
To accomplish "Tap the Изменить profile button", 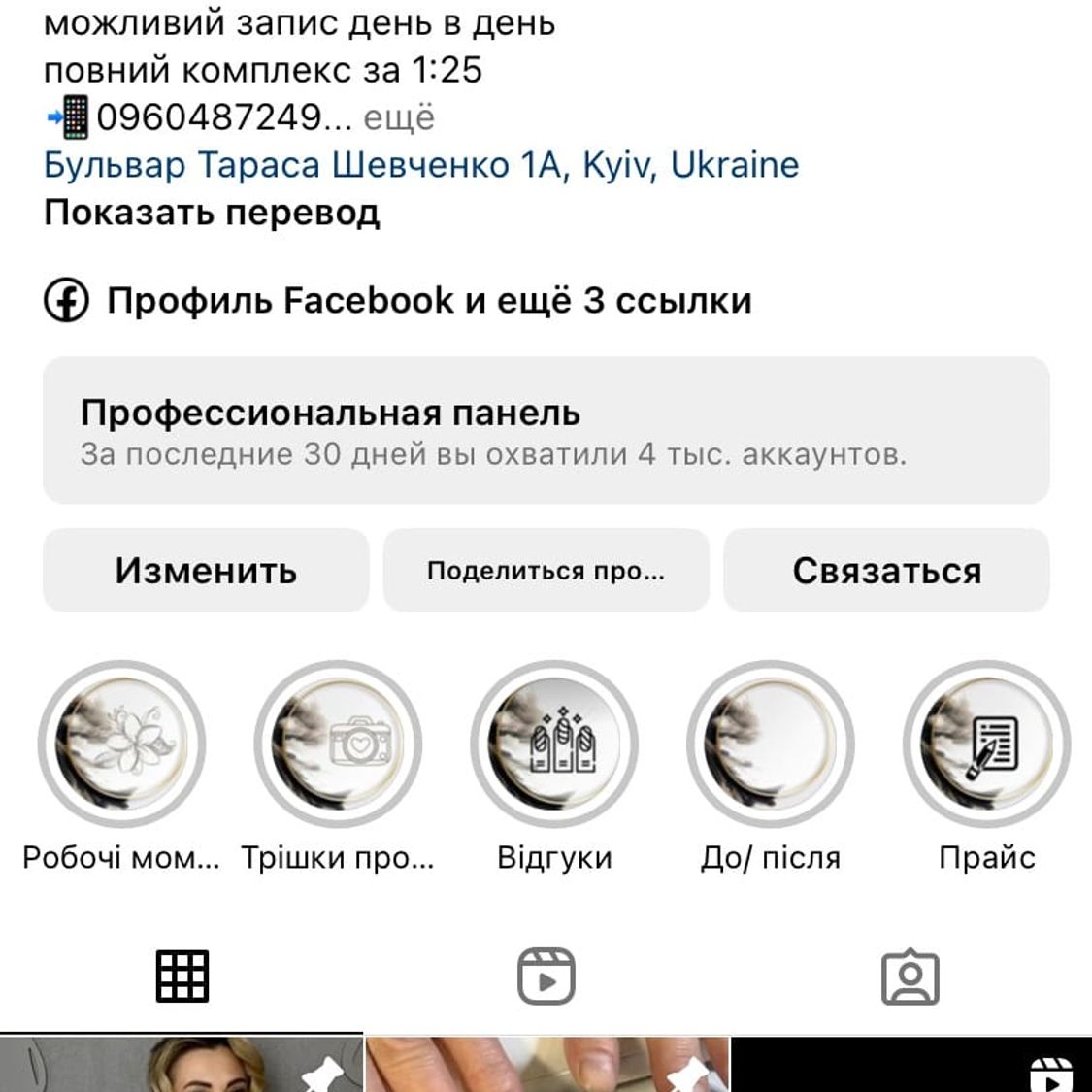I will [x=206, y=571].
